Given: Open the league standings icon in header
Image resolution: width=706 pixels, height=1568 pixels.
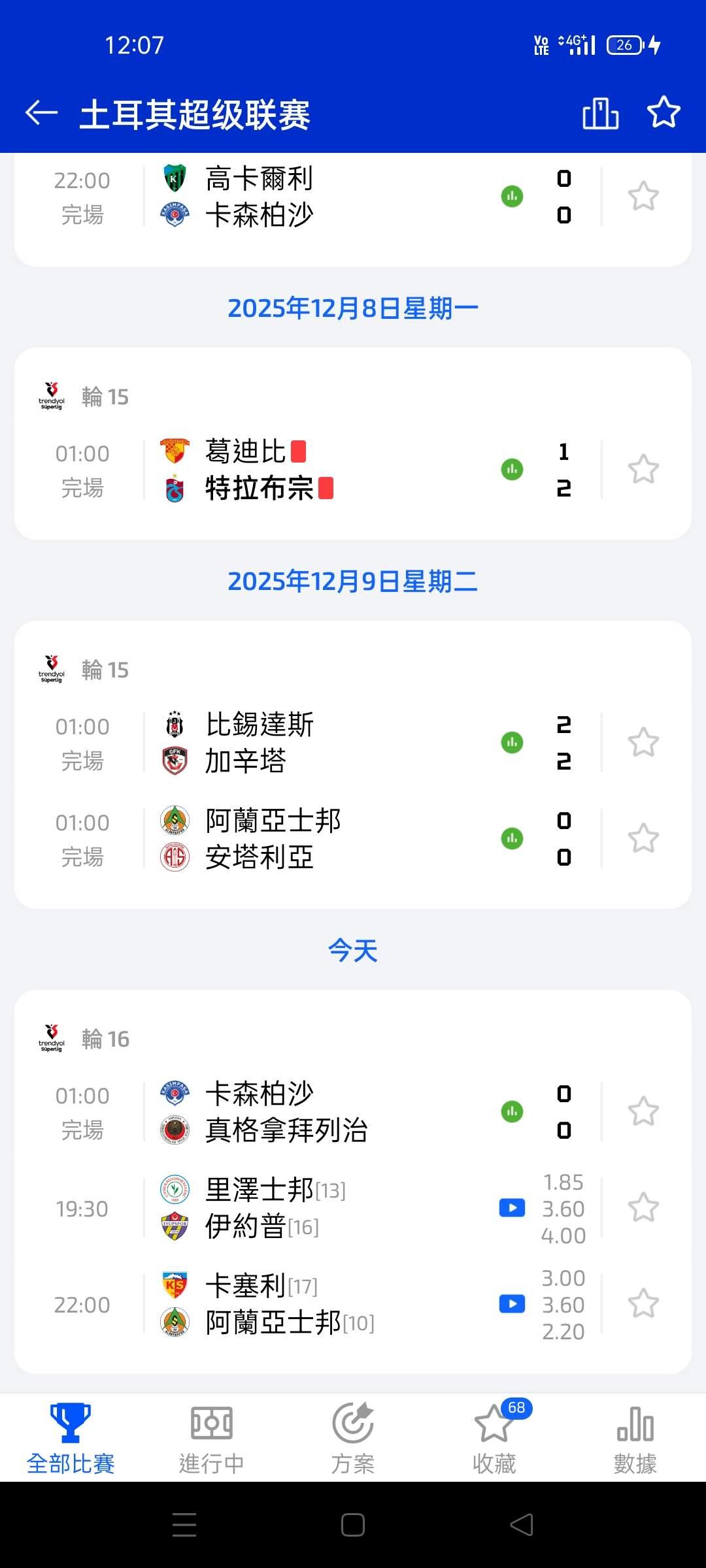Looking at the screenshot, I should click(x=600, y=114).
